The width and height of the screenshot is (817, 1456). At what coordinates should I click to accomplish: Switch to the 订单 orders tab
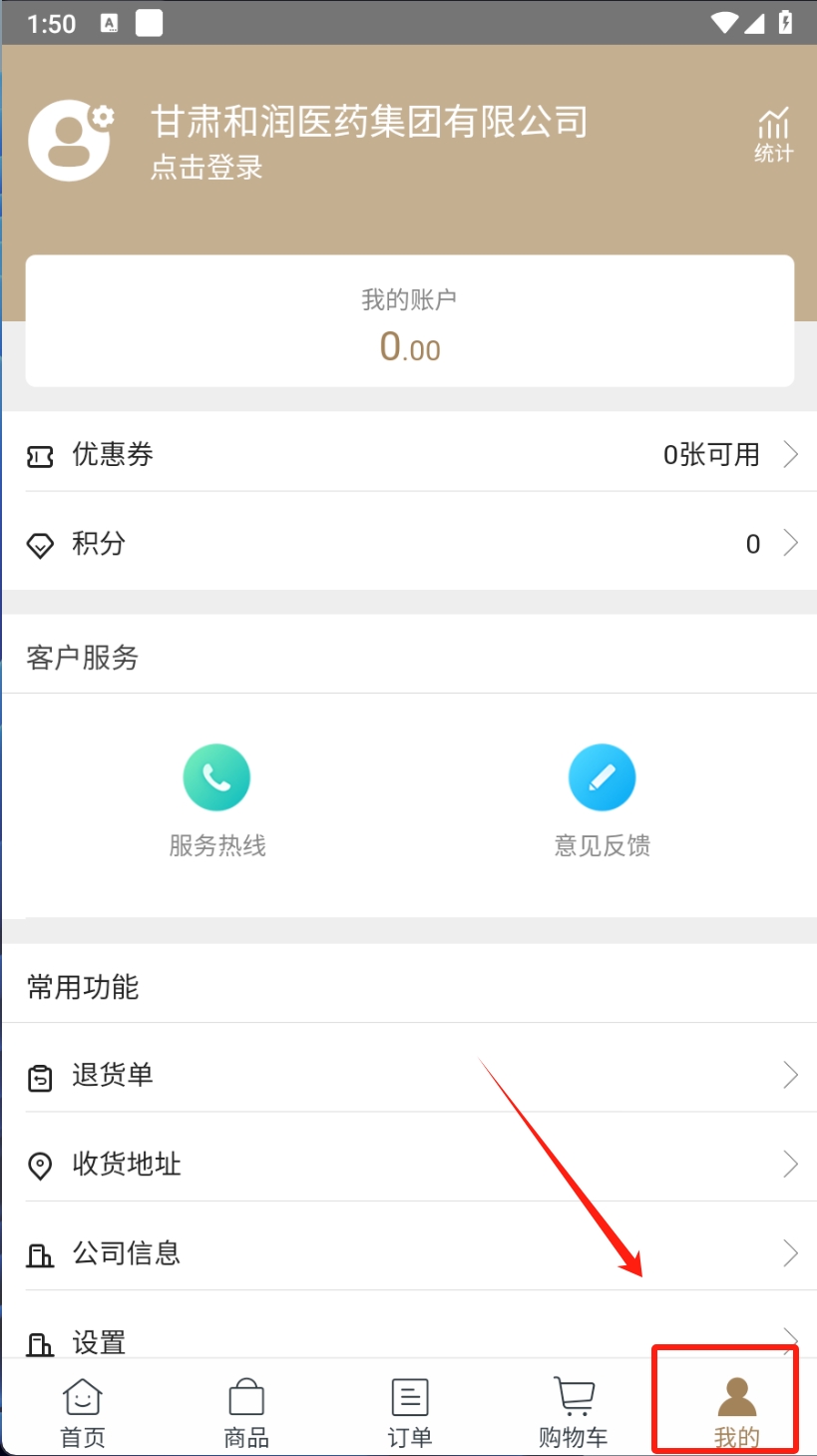[409, 1413]
